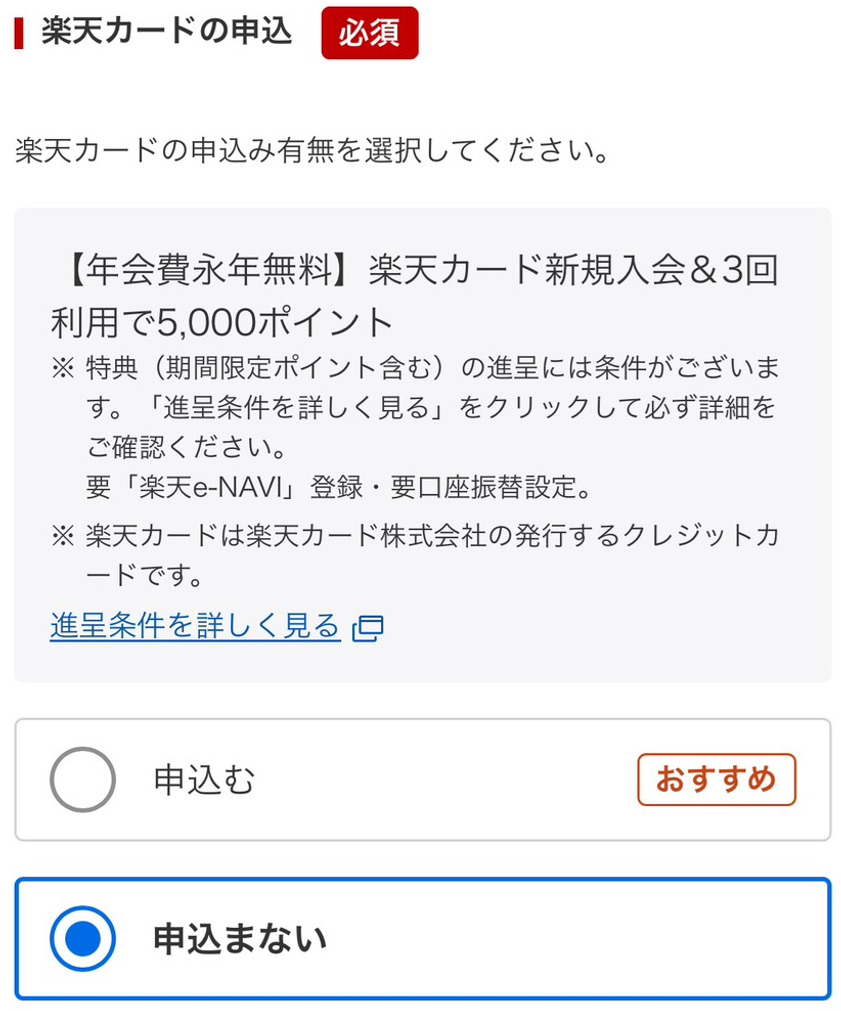Open the 進呈条件を詳しく見る link

[x=196, y=627]
